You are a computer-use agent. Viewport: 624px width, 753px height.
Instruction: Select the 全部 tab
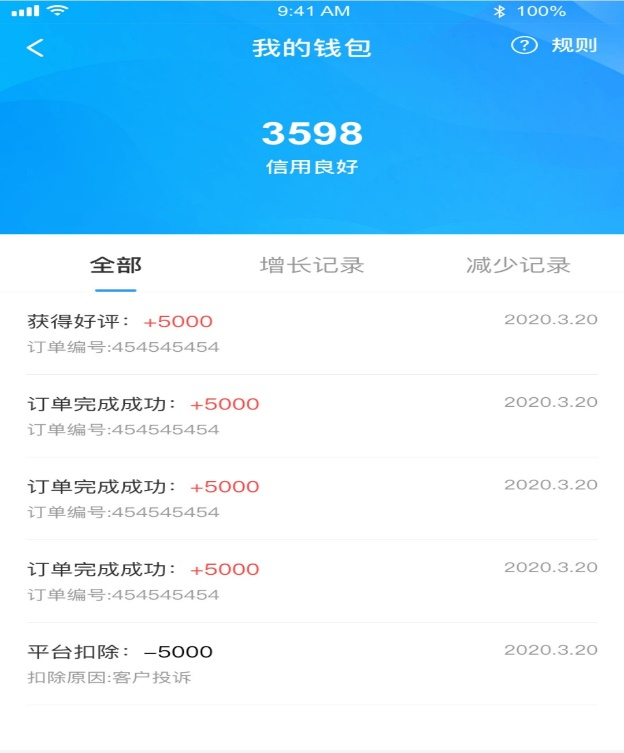tap(116, 265)
